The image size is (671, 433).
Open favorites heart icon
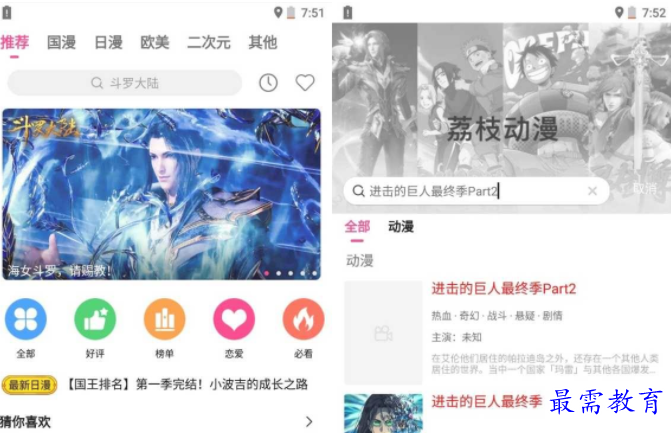[305, 83]
